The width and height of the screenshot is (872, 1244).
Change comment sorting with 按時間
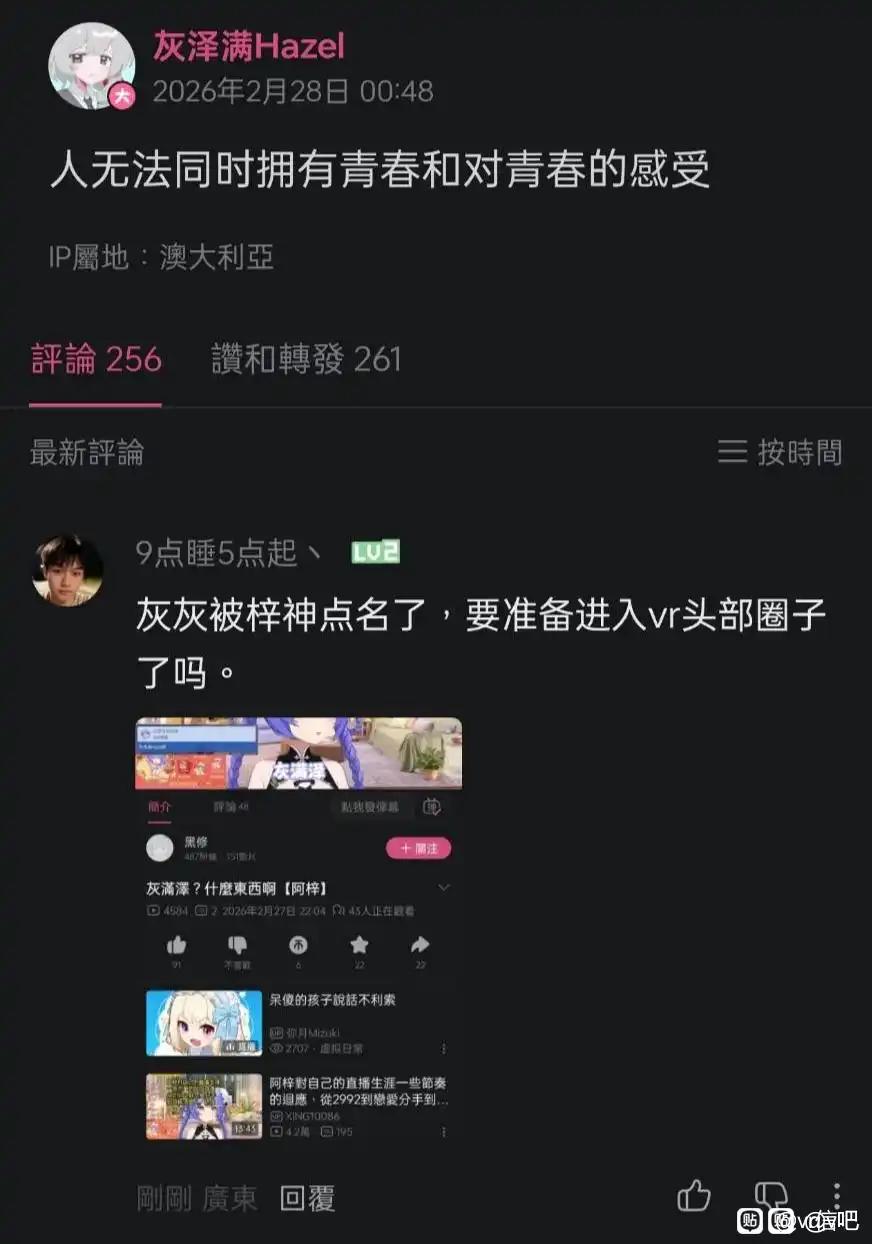coord(780,452)
